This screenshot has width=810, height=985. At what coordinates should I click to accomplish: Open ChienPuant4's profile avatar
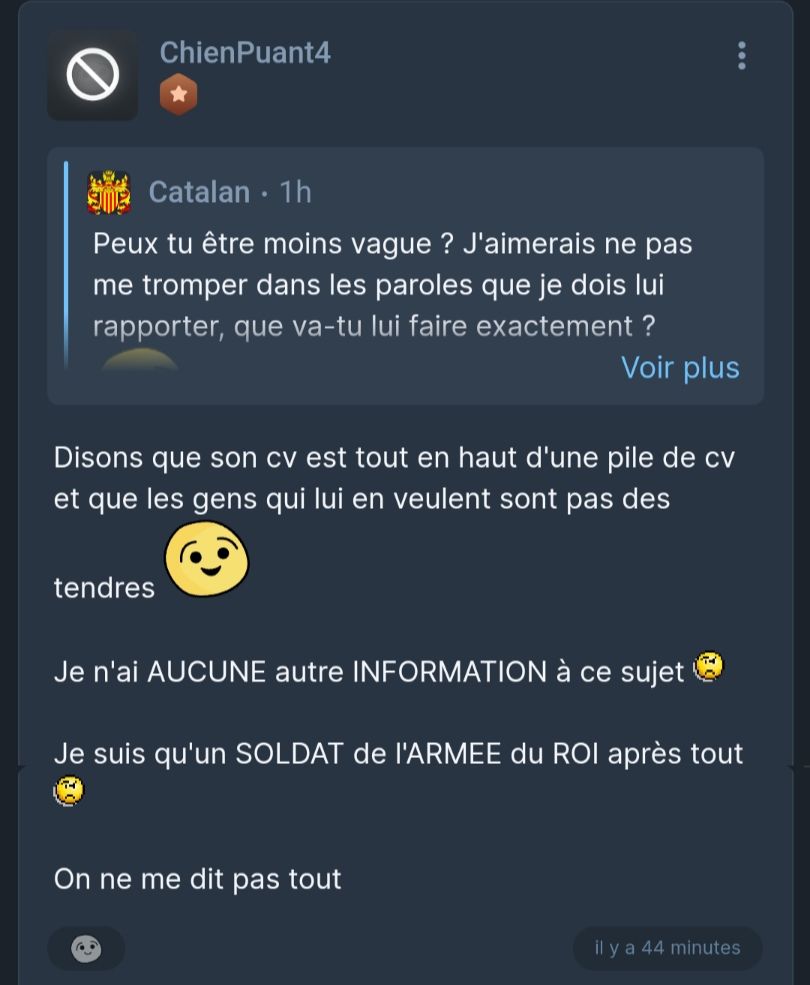(x=93, y=75)
